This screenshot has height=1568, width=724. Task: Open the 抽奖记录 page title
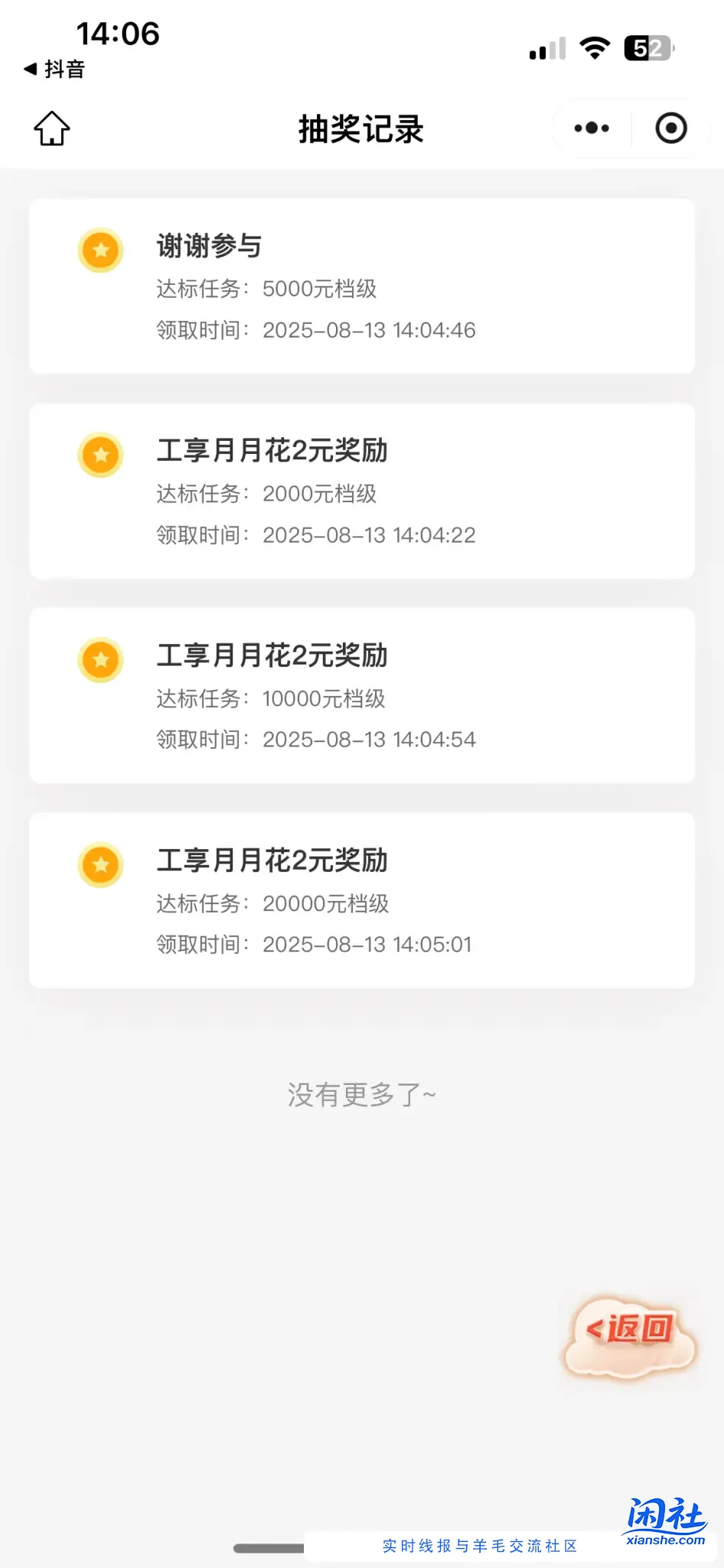click(x=361, y=129)
